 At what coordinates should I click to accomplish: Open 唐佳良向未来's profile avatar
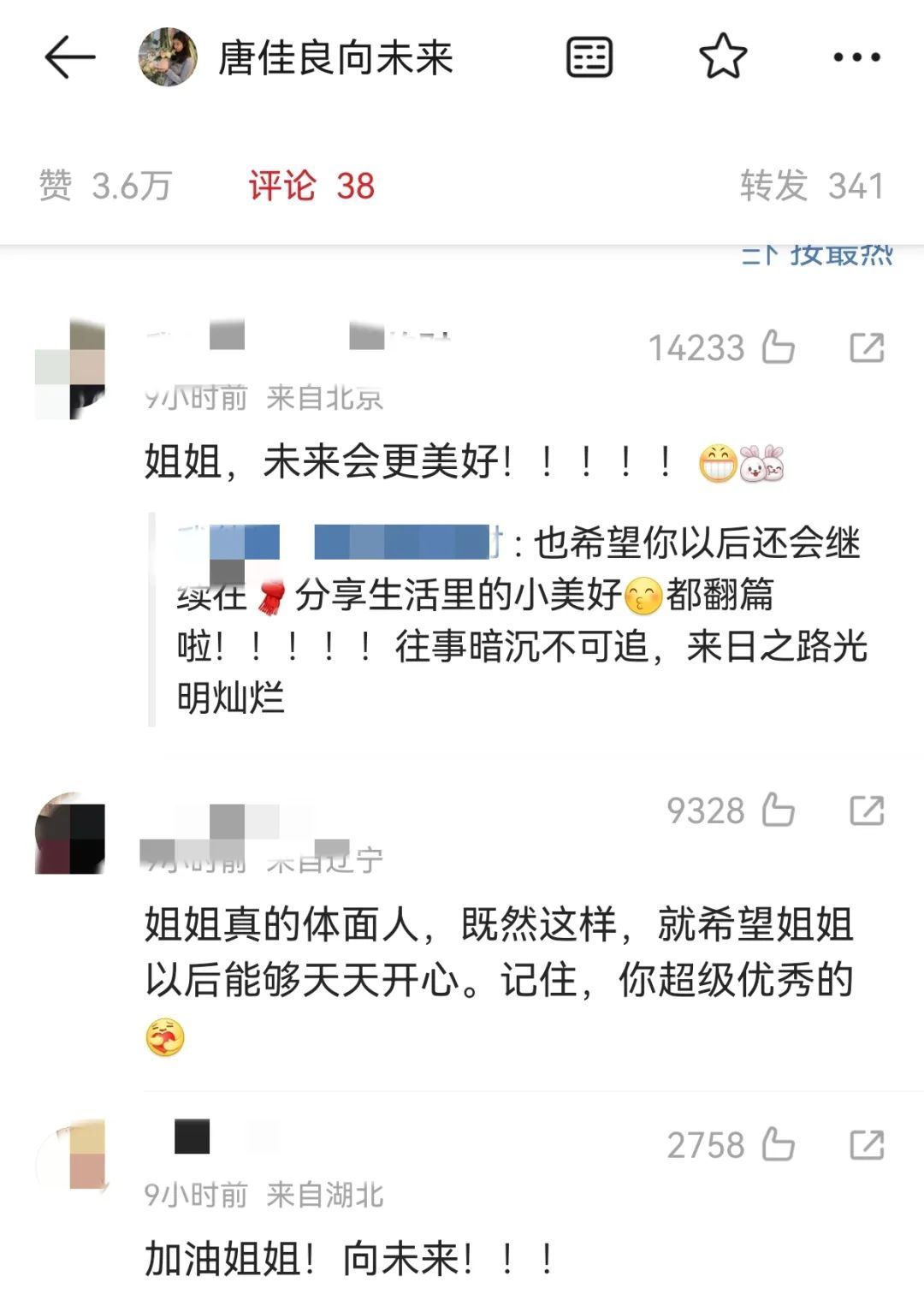pos(168,58)
